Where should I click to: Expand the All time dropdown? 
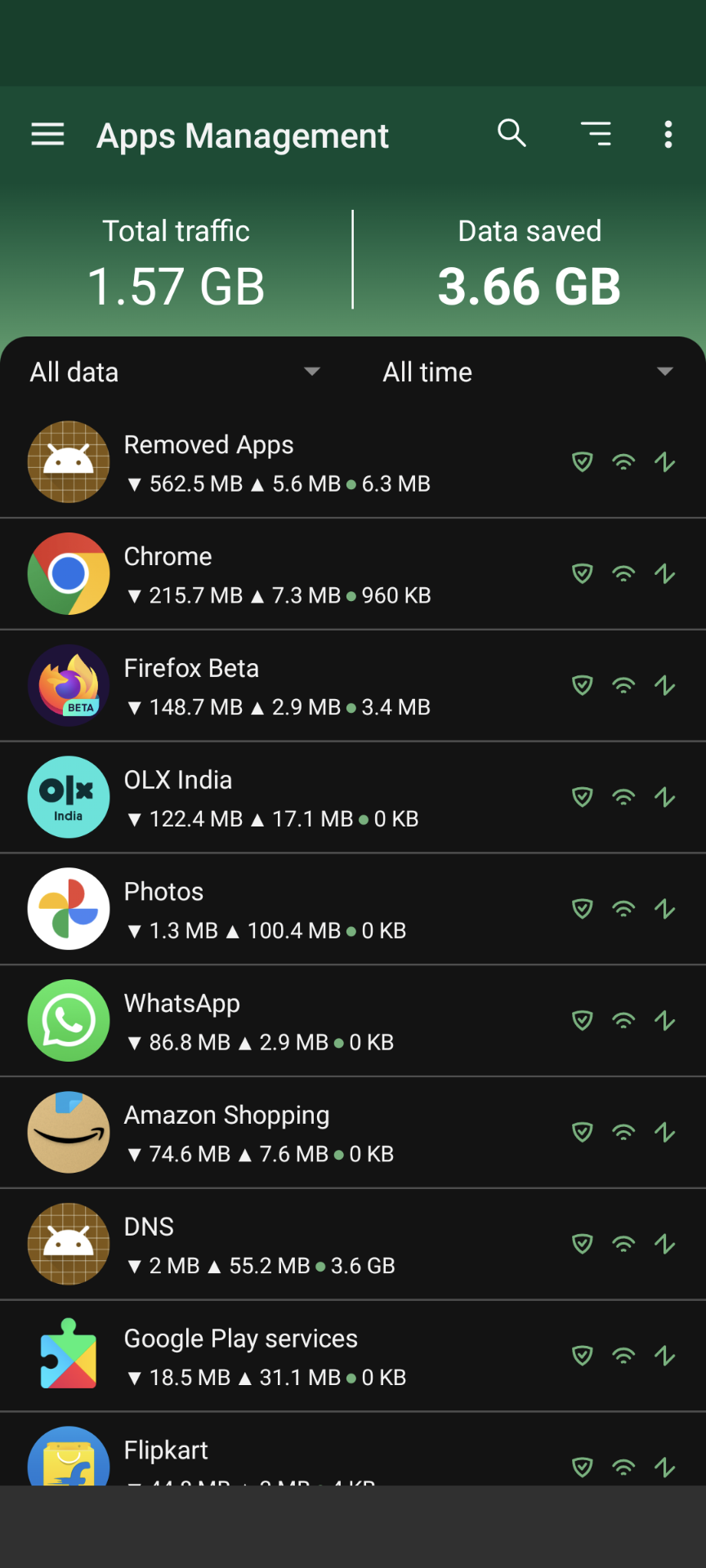coord(528,372)
